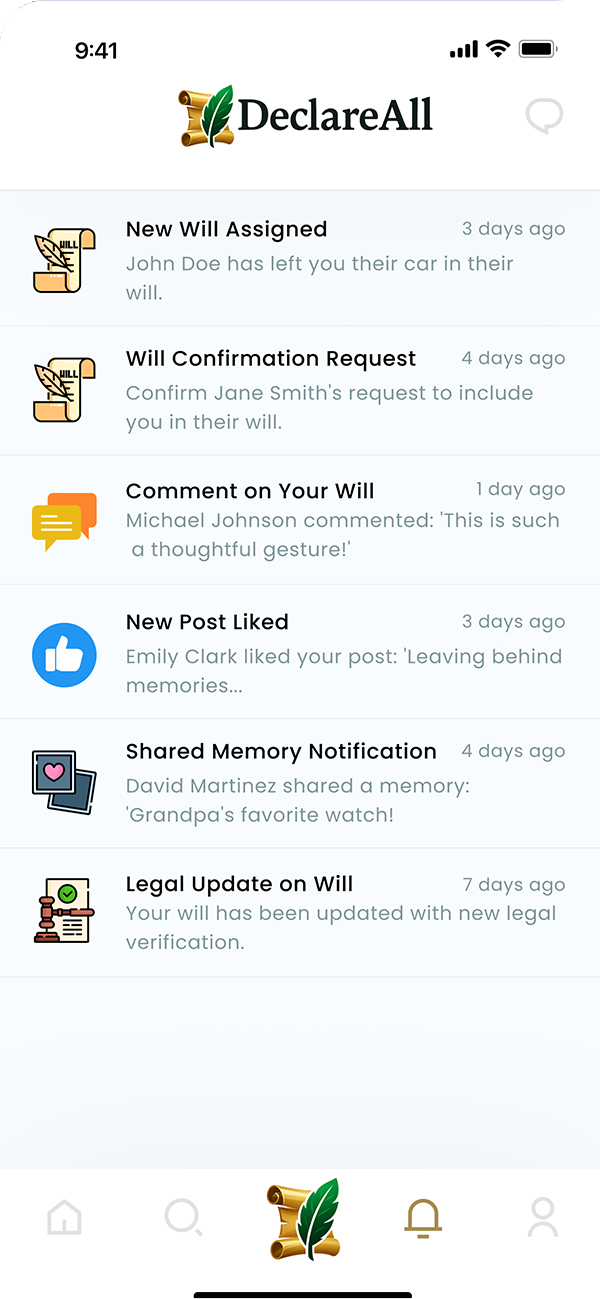Image resolution: width=600 pixels, height=1299 pixels.
Task: Go to the Home tab
Action: click(x=65, y=1218)
